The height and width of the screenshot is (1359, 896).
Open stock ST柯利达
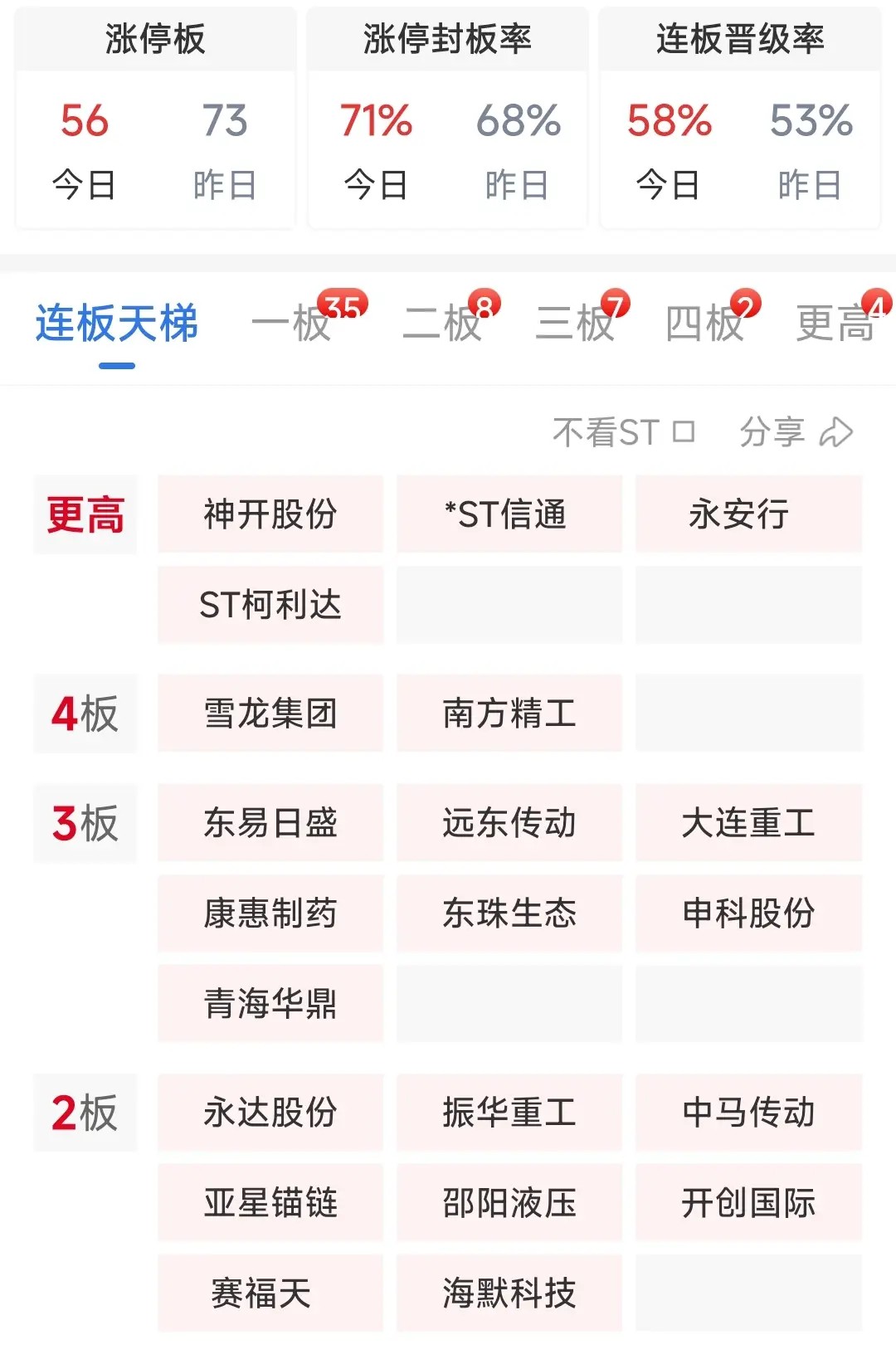click(x=270, y=605)
